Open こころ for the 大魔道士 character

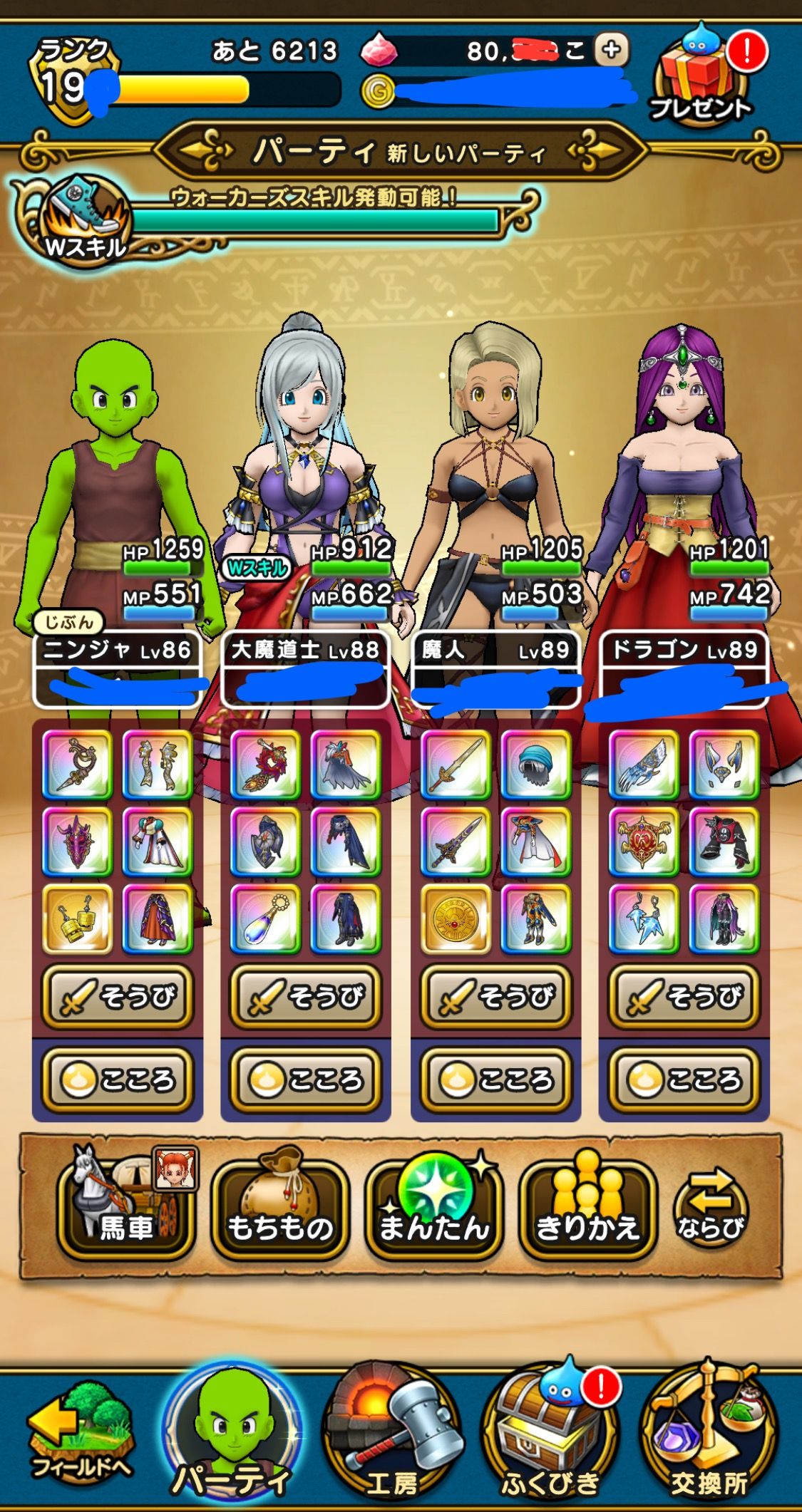[305, 1079]
